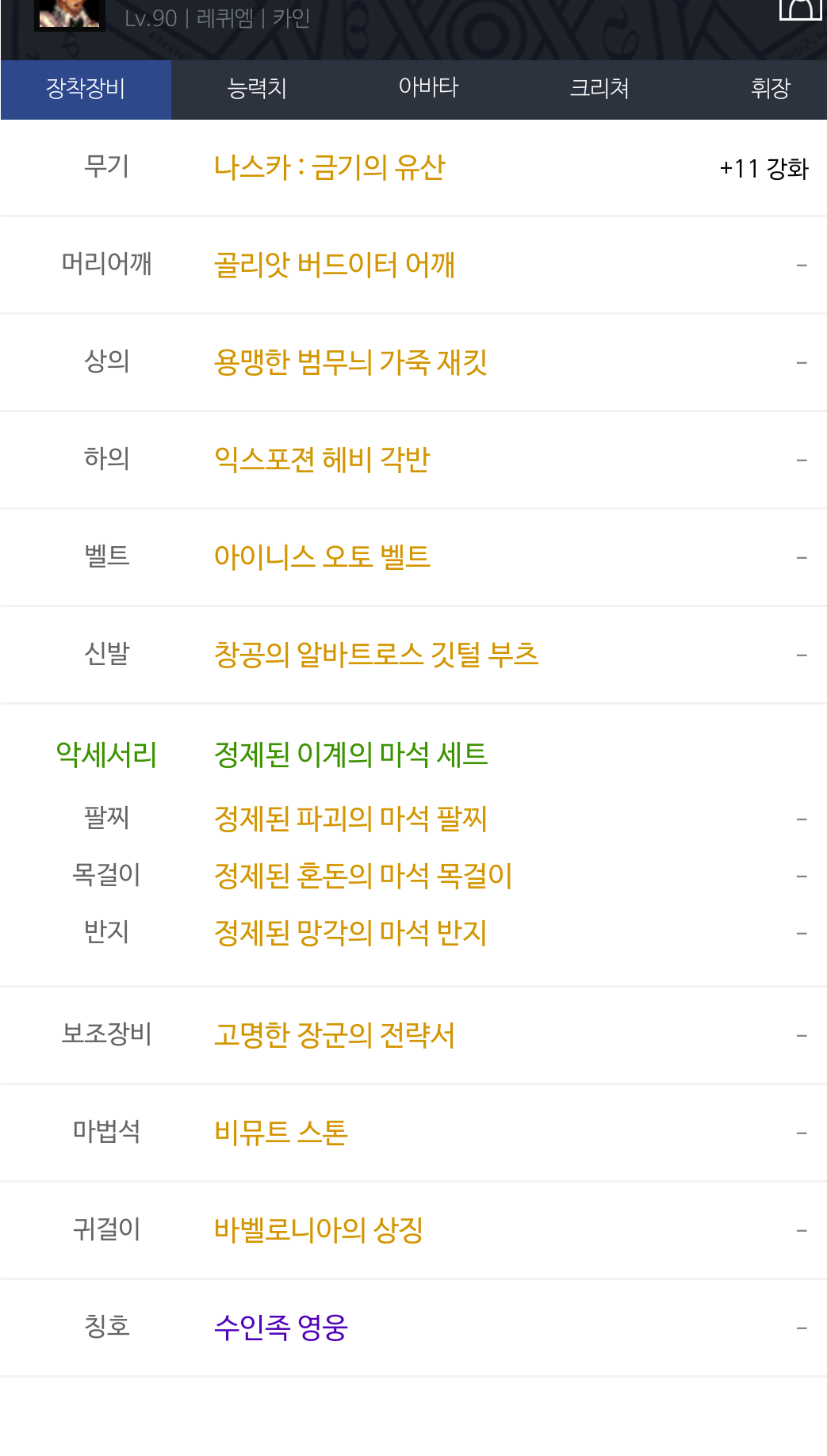This screenshot has height=1456, width=827.
Task: Switch to the 아바타 tab
Action: tap(428, 87)
